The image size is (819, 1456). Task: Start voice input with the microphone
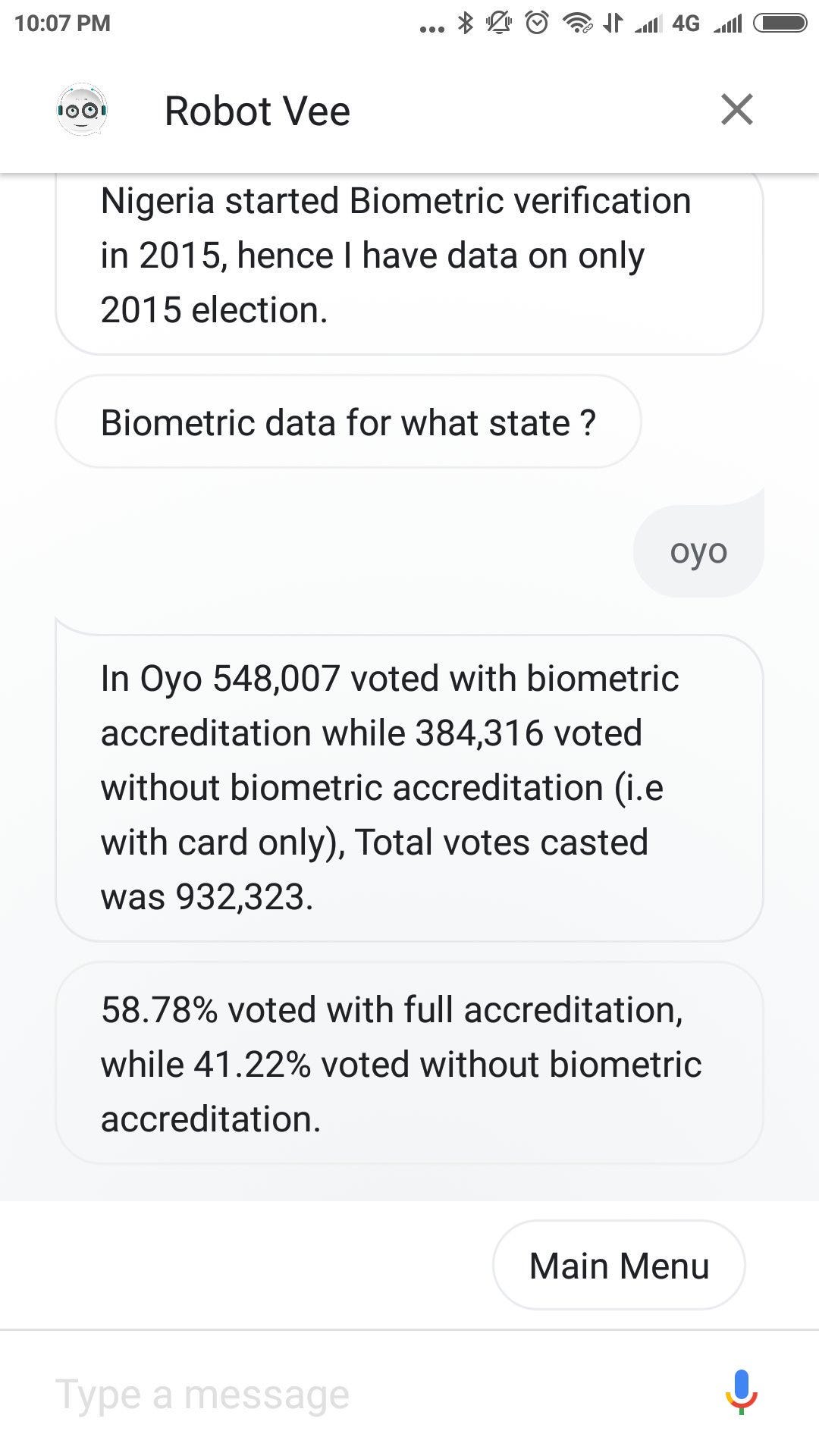point(741,1392)
